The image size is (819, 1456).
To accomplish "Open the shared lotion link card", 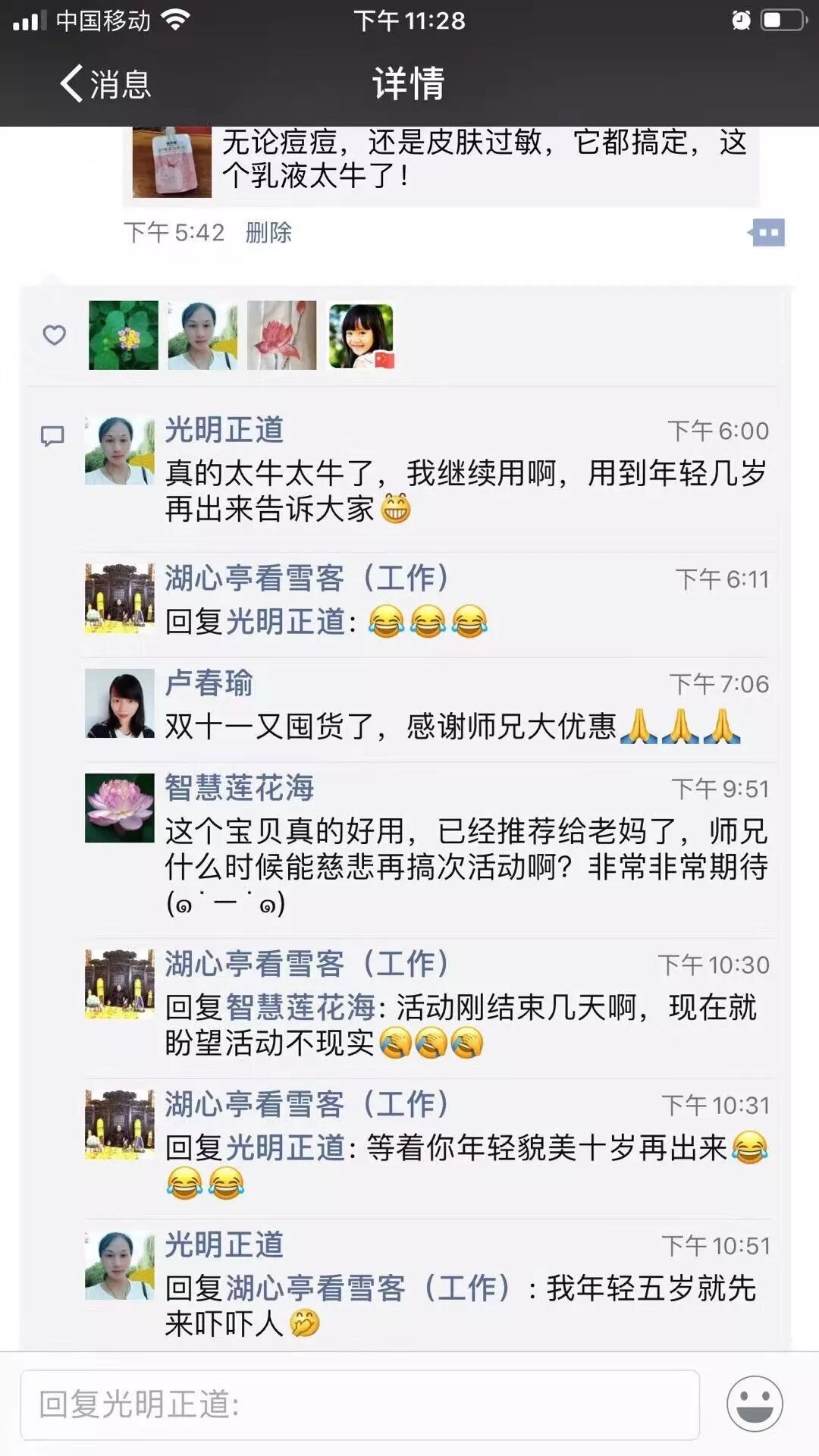I will point(441,163).
